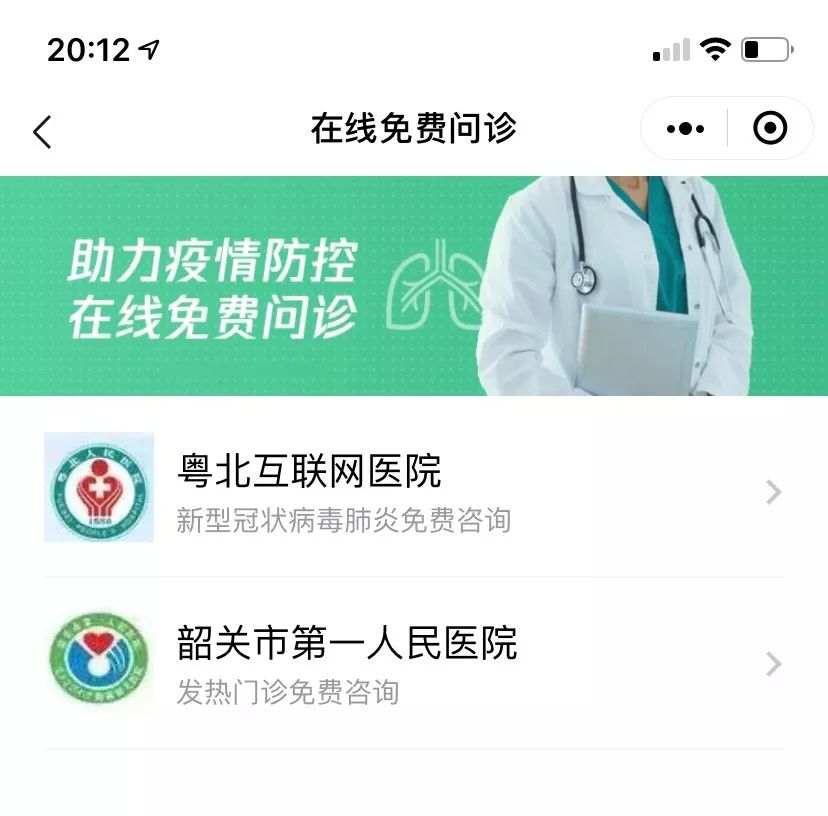Close the mini program with the circle button
The height and width of the screenshot is (816, 828).
click(769, 128)
